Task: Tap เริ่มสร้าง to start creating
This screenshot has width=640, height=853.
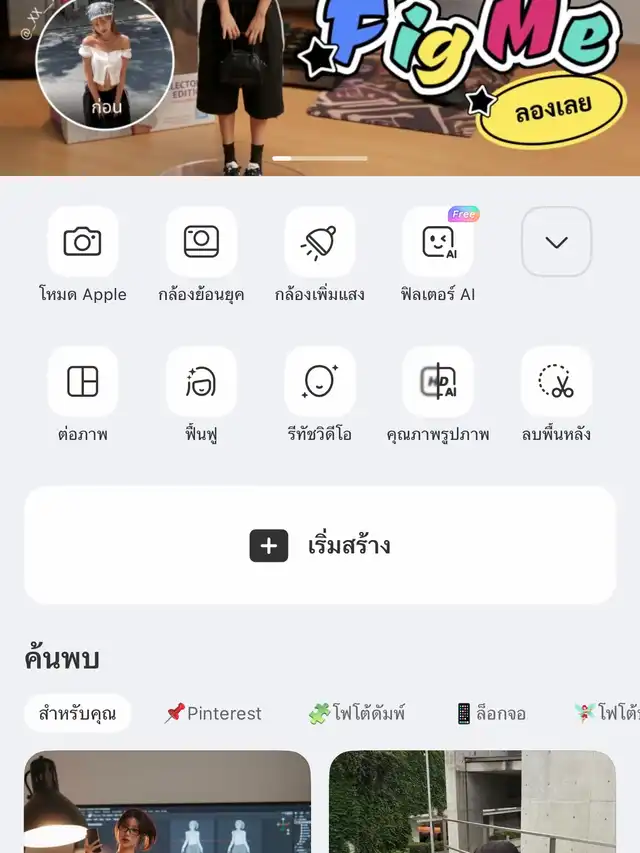Action: point(320,545)
